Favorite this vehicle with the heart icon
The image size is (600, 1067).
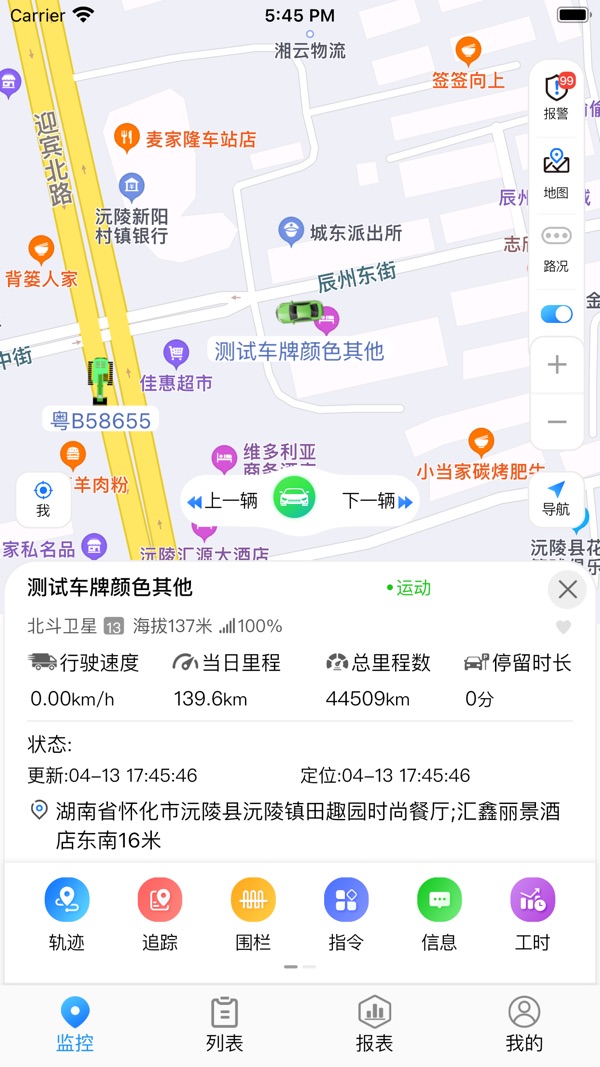click(563, 627)
